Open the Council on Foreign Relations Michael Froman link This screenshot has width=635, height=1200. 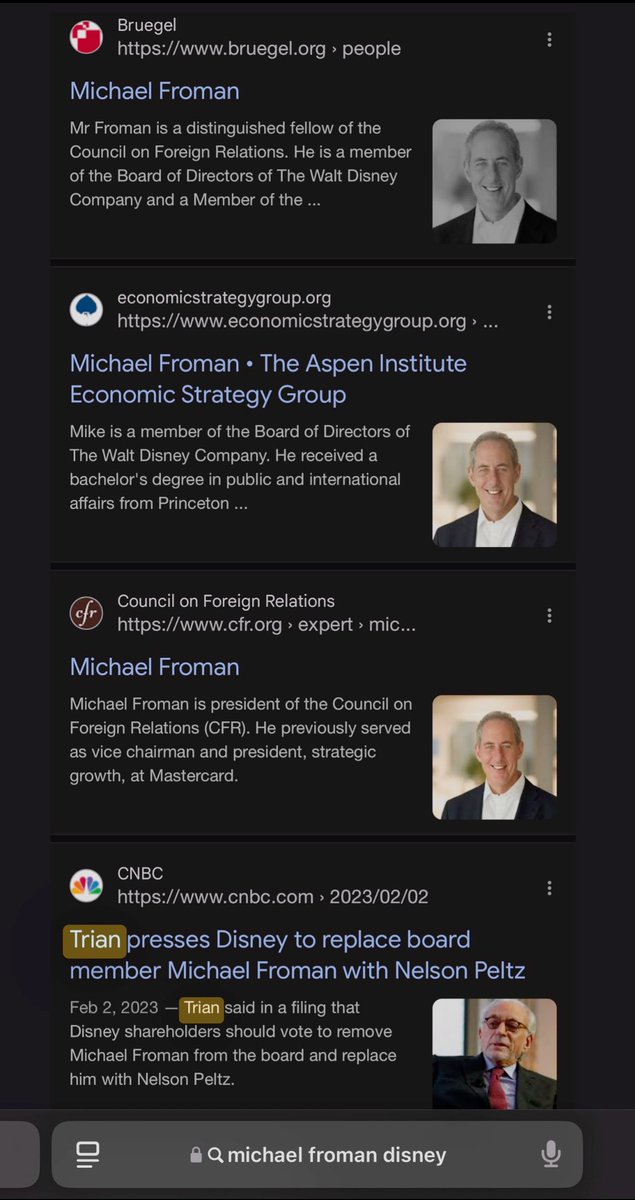(155, 667)
